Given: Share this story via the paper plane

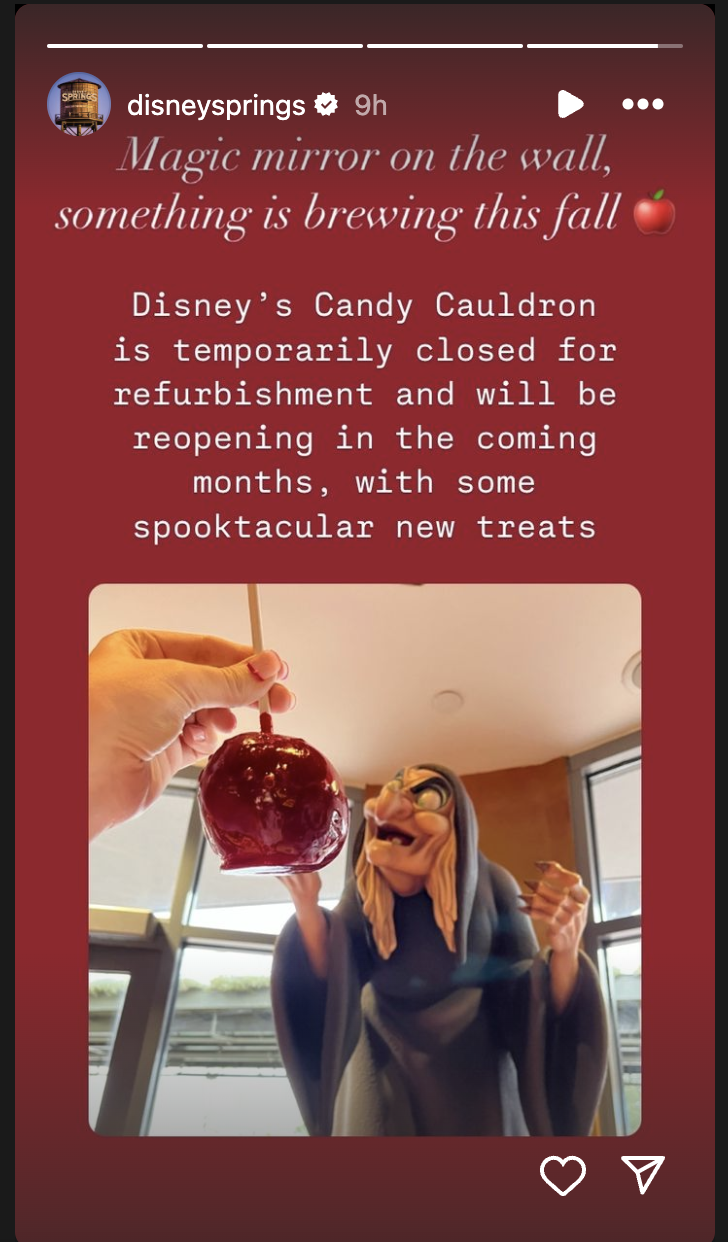Looking at the screenshot, I should pyautogui.click(x=643, y=1175).
